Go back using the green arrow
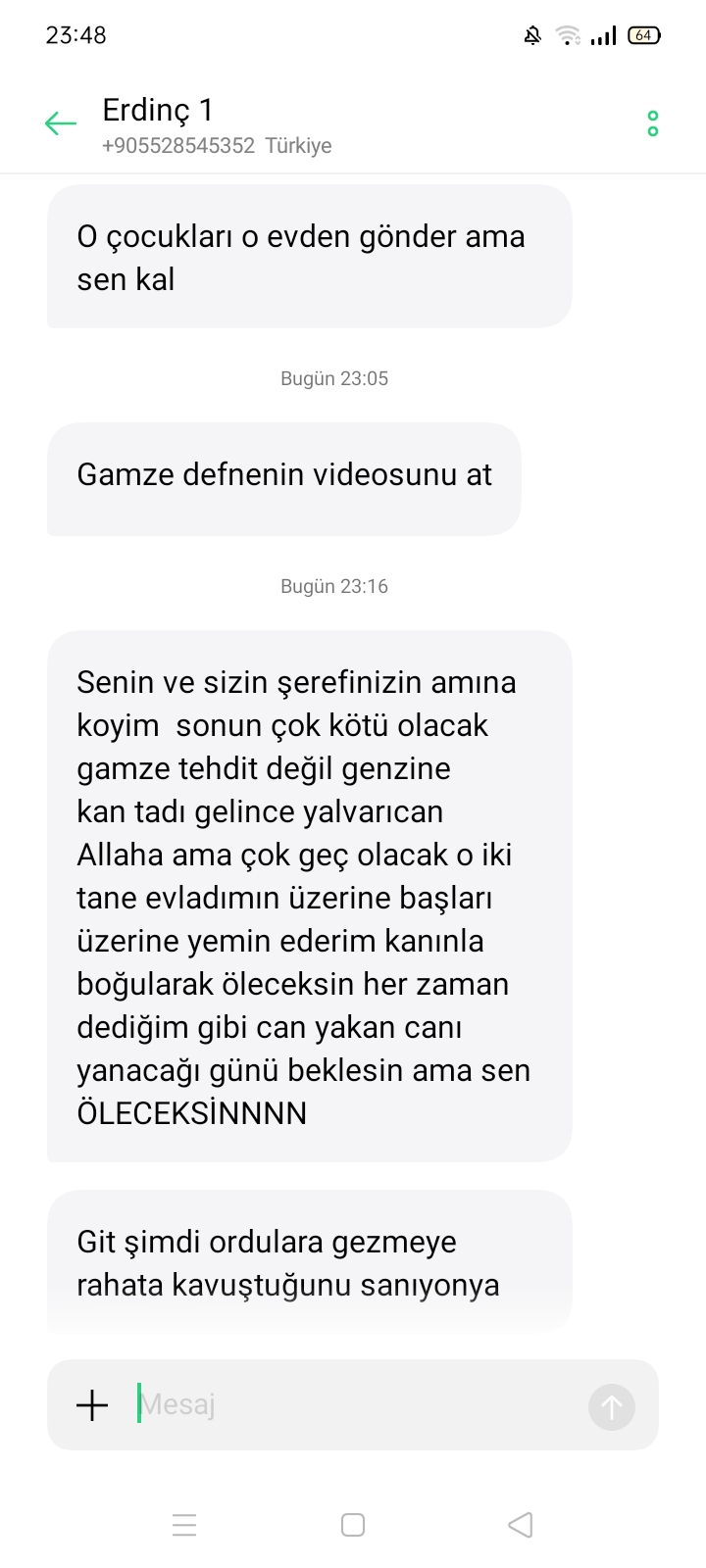The image size is (706, 1568). point(61,123)
